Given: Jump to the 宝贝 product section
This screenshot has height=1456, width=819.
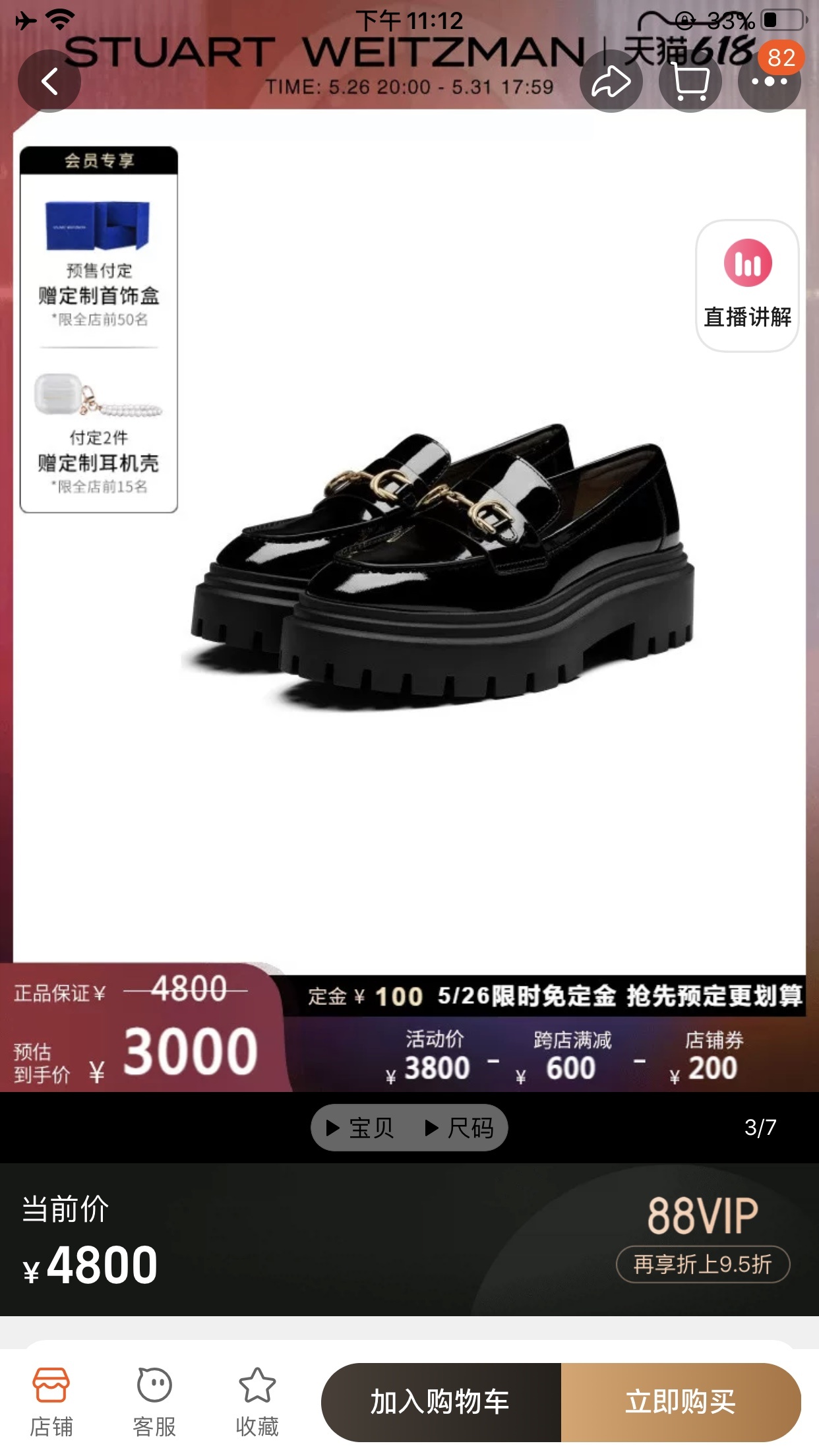Looking at the screenshot, I should (x=361, y=1128).
